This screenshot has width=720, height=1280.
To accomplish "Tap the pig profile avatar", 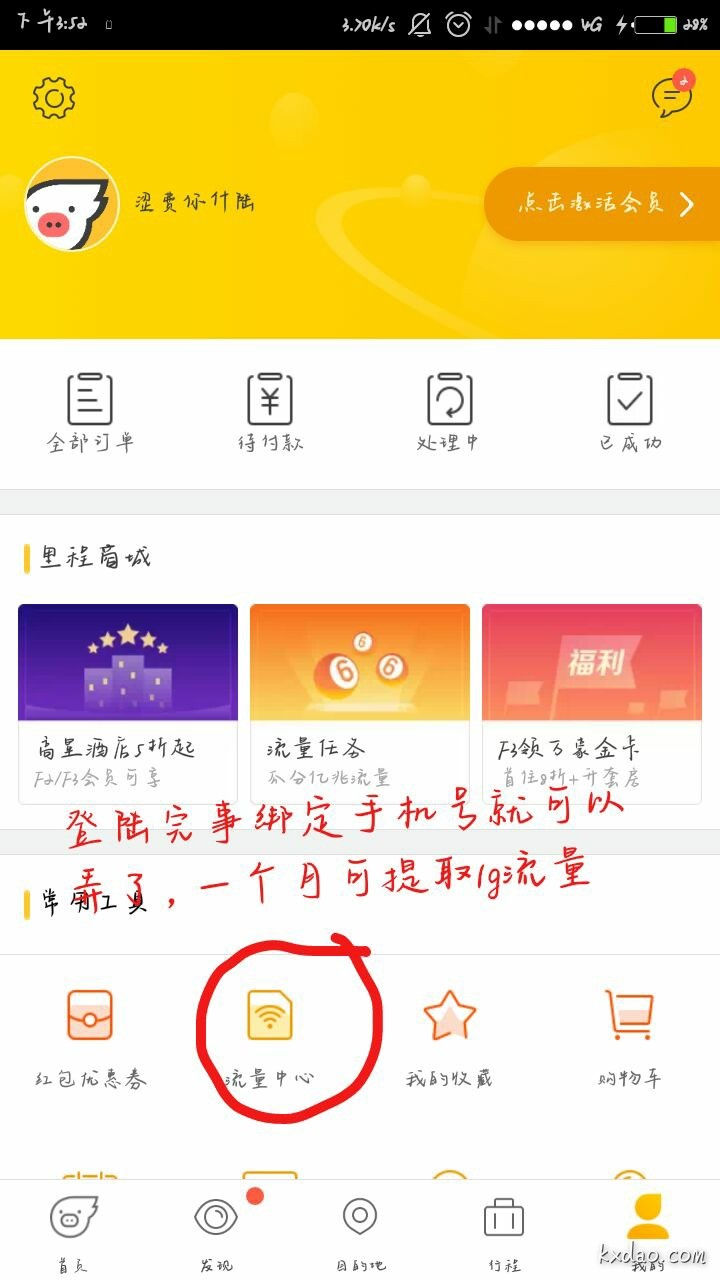I will click(72, 204).
